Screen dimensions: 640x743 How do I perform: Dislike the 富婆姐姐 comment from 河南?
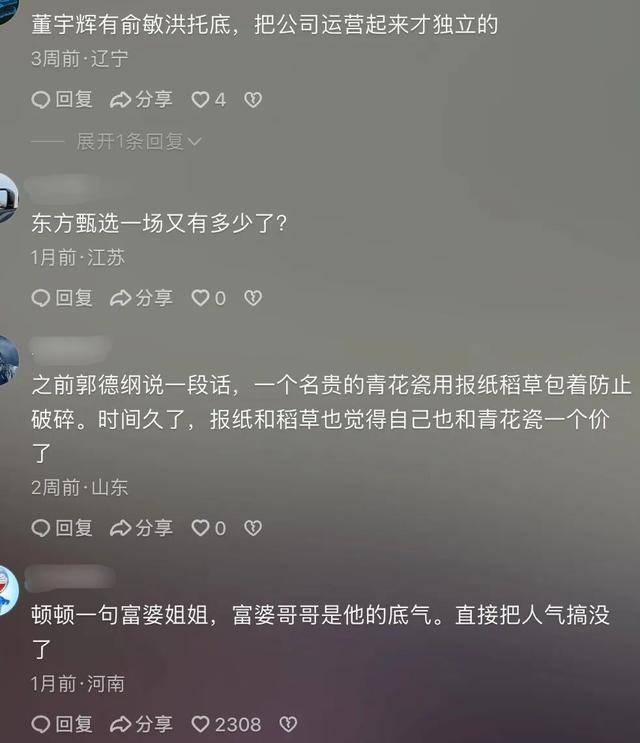288,723
